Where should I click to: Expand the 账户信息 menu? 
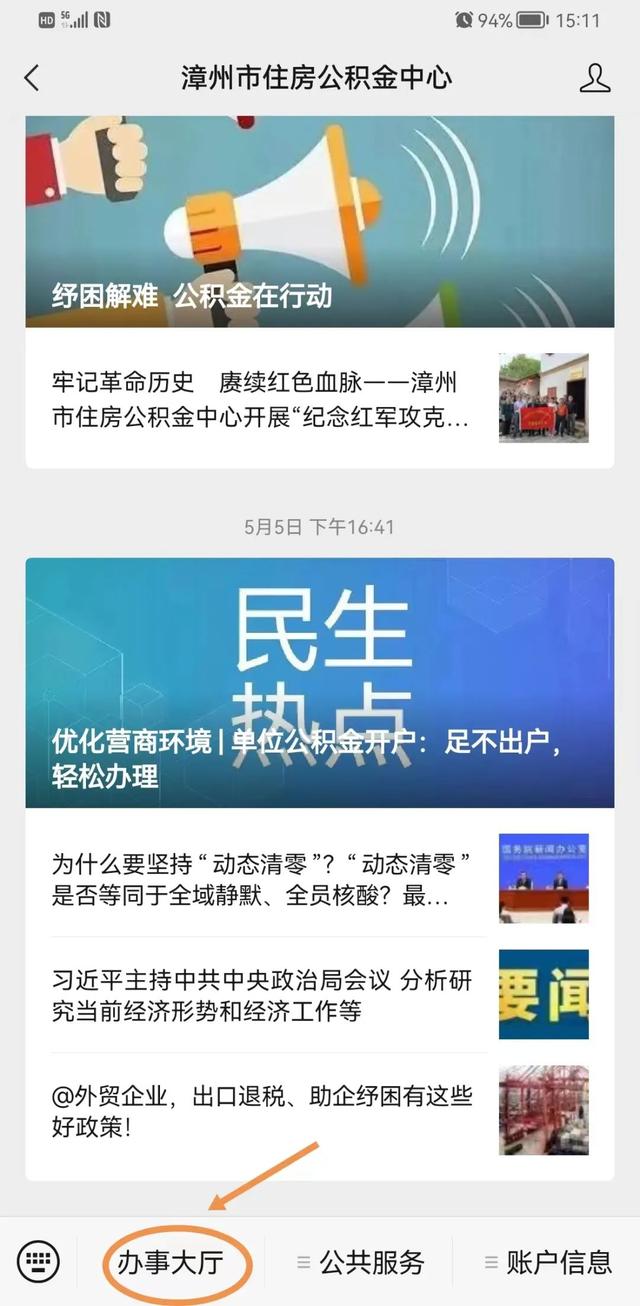(x=547, y=1262)
